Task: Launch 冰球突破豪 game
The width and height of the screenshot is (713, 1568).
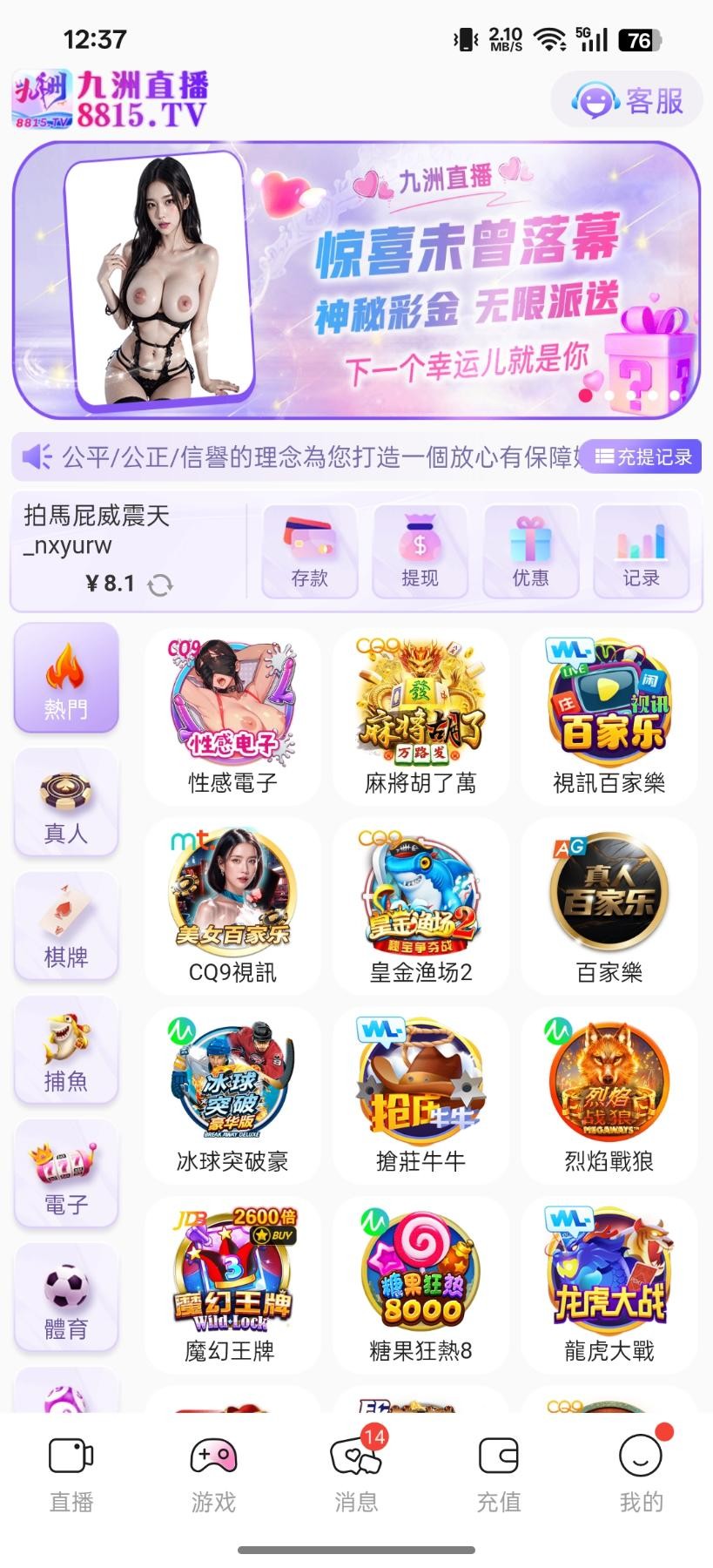Action: pos(232,1095)
